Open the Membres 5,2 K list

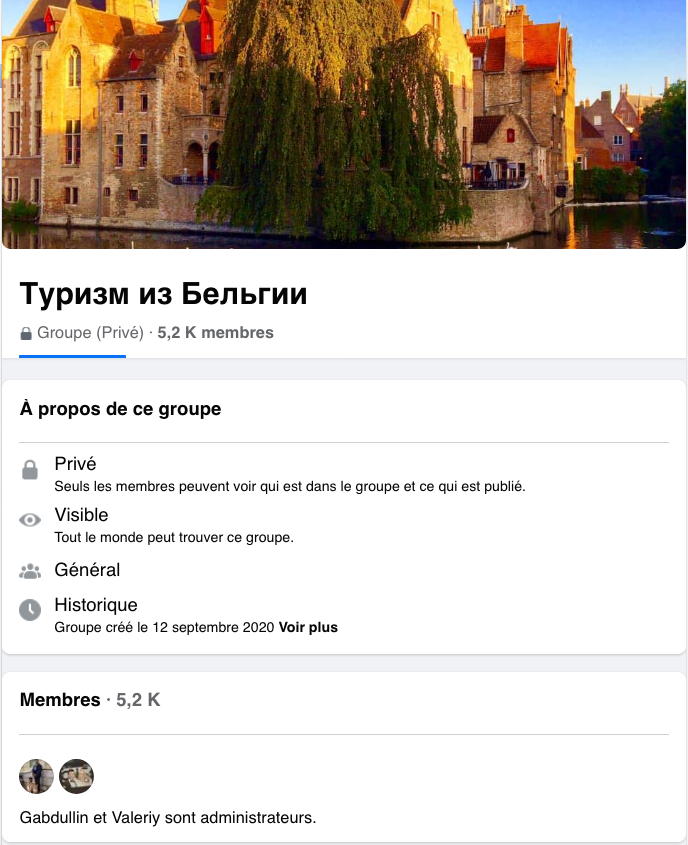(x=90, y=700)
